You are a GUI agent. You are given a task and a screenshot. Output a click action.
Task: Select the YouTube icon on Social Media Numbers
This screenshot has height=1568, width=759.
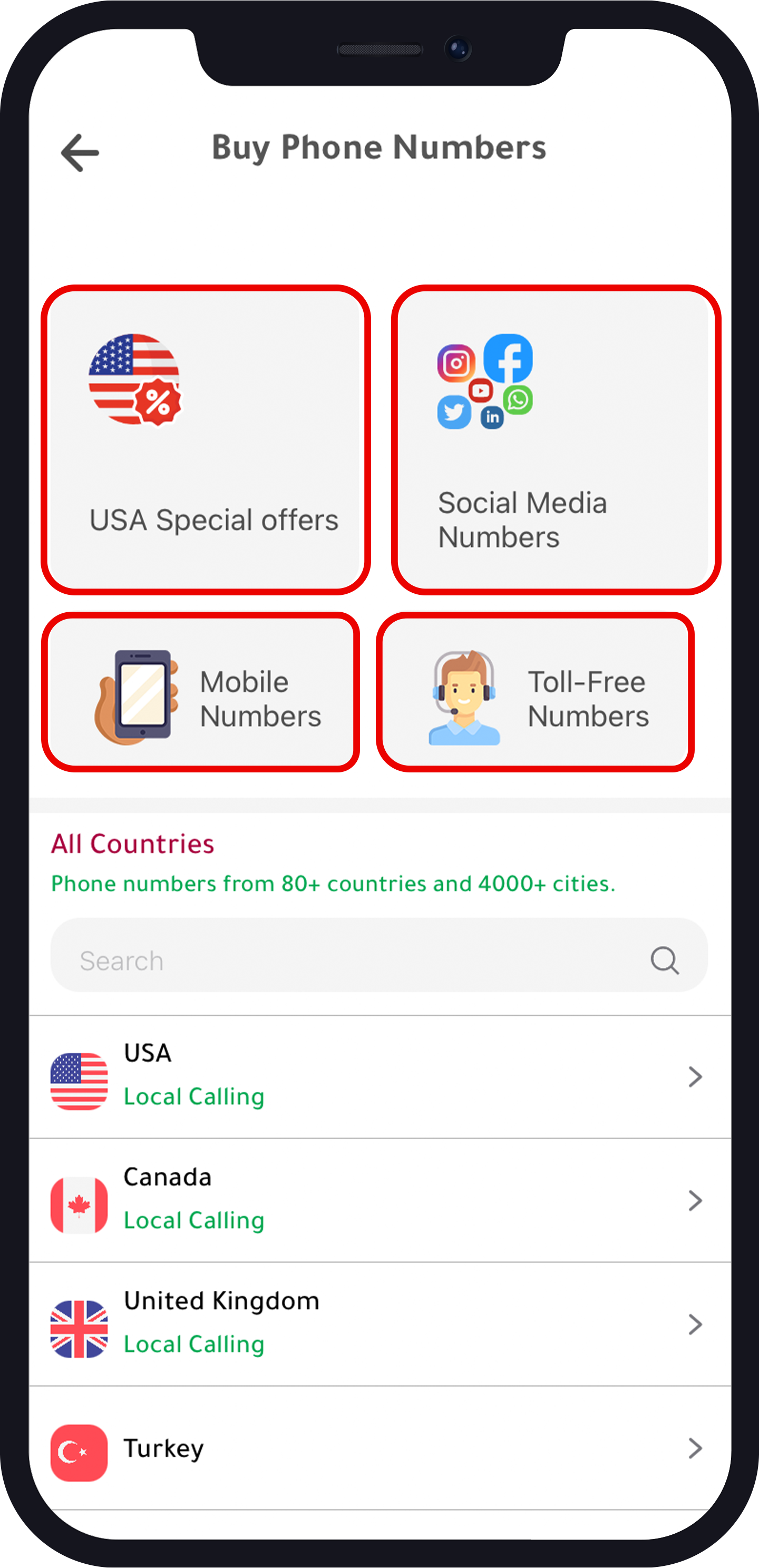tap(481, 390)
